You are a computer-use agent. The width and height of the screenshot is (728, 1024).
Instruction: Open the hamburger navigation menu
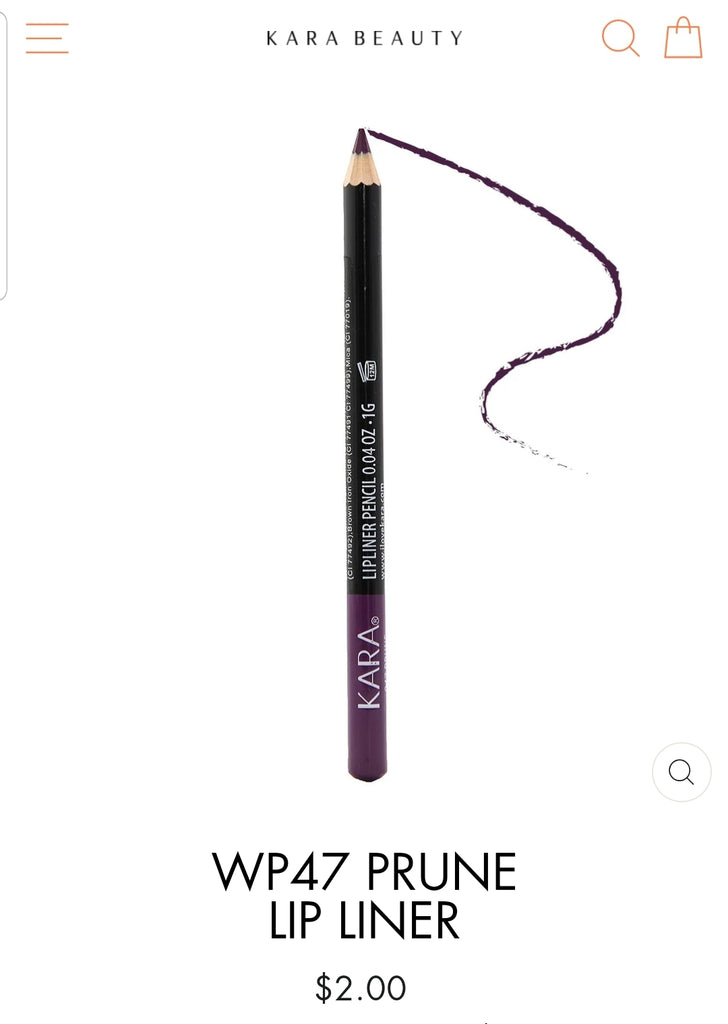pyautogui.click(x=47, y=38)
